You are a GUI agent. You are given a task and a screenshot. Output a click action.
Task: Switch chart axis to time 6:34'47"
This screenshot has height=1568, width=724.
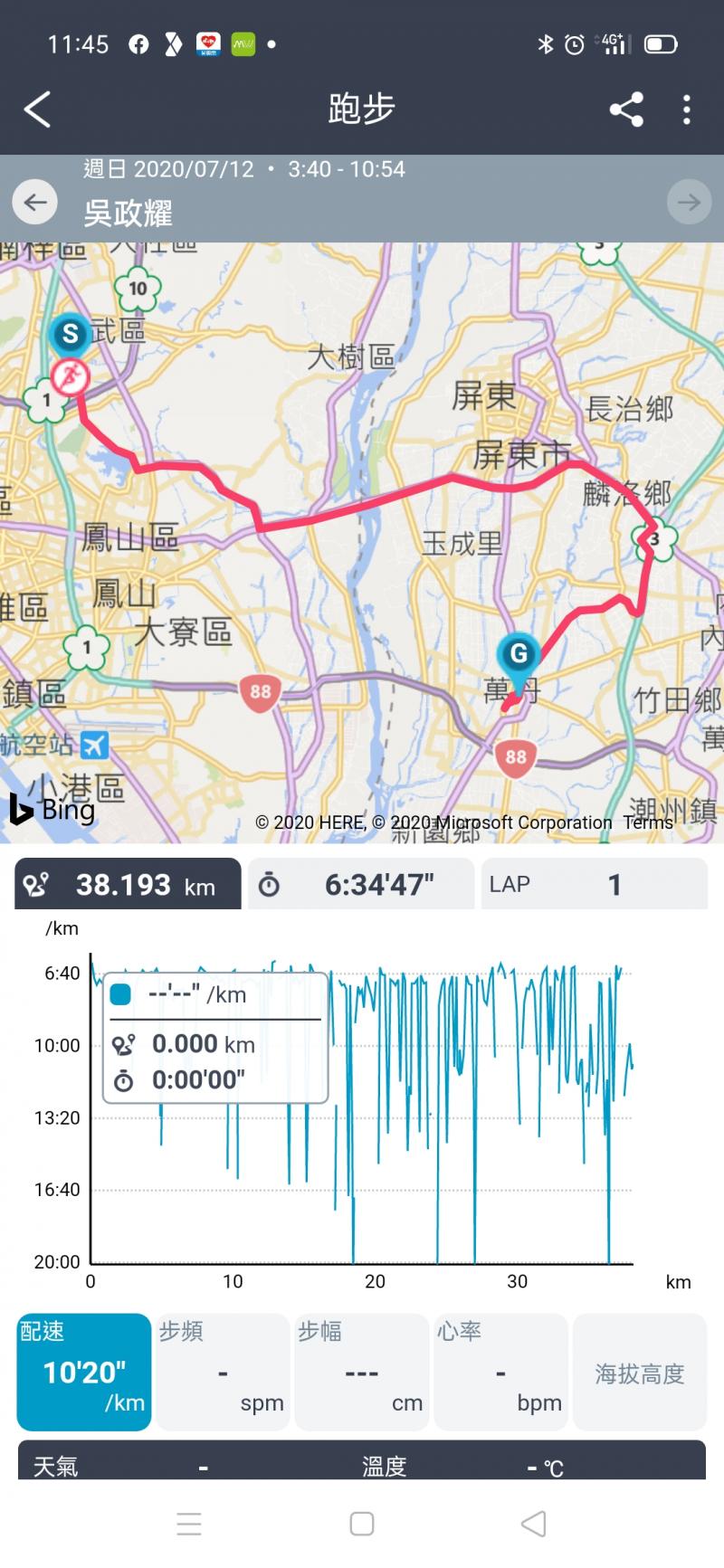coord(360,884)
